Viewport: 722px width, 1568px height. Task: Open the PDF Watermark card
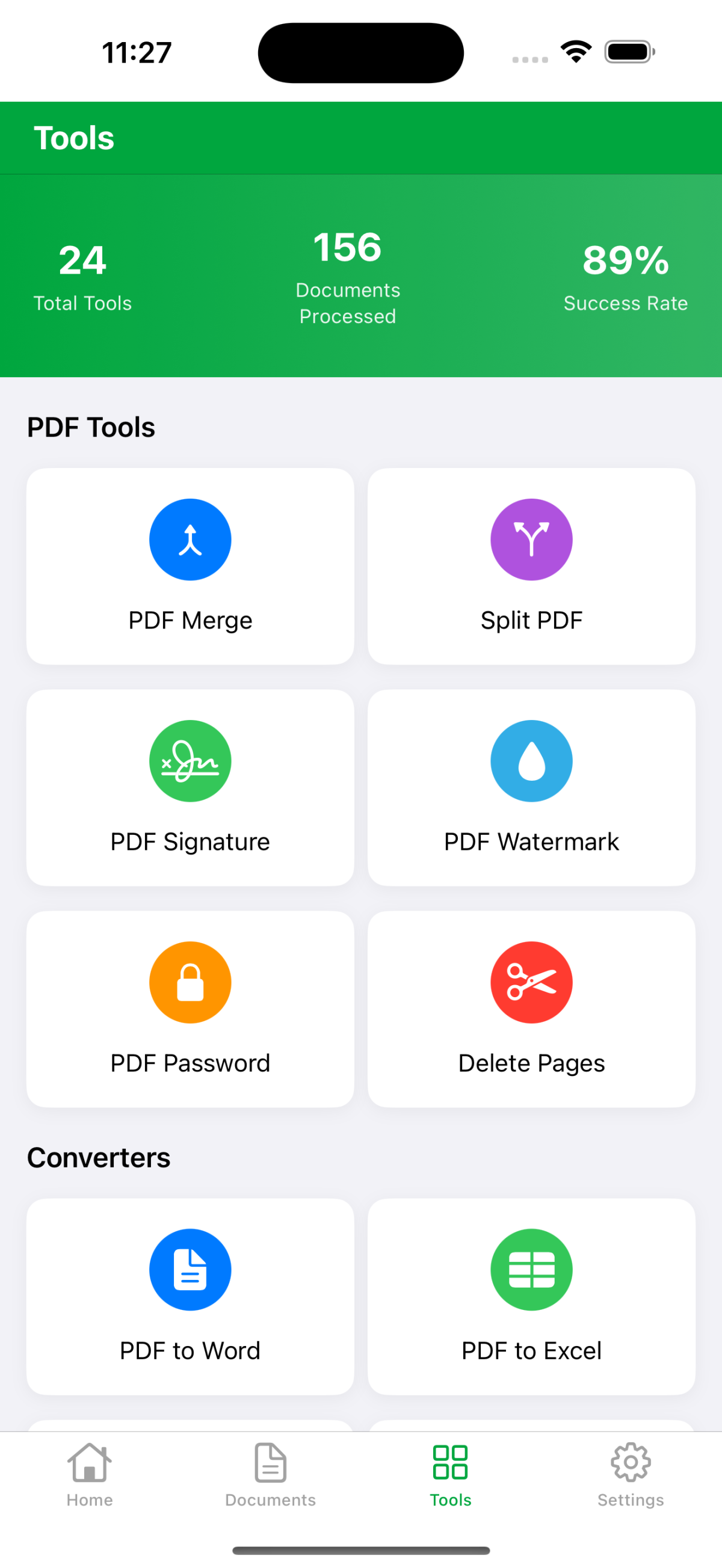click(x=531, y=787)
